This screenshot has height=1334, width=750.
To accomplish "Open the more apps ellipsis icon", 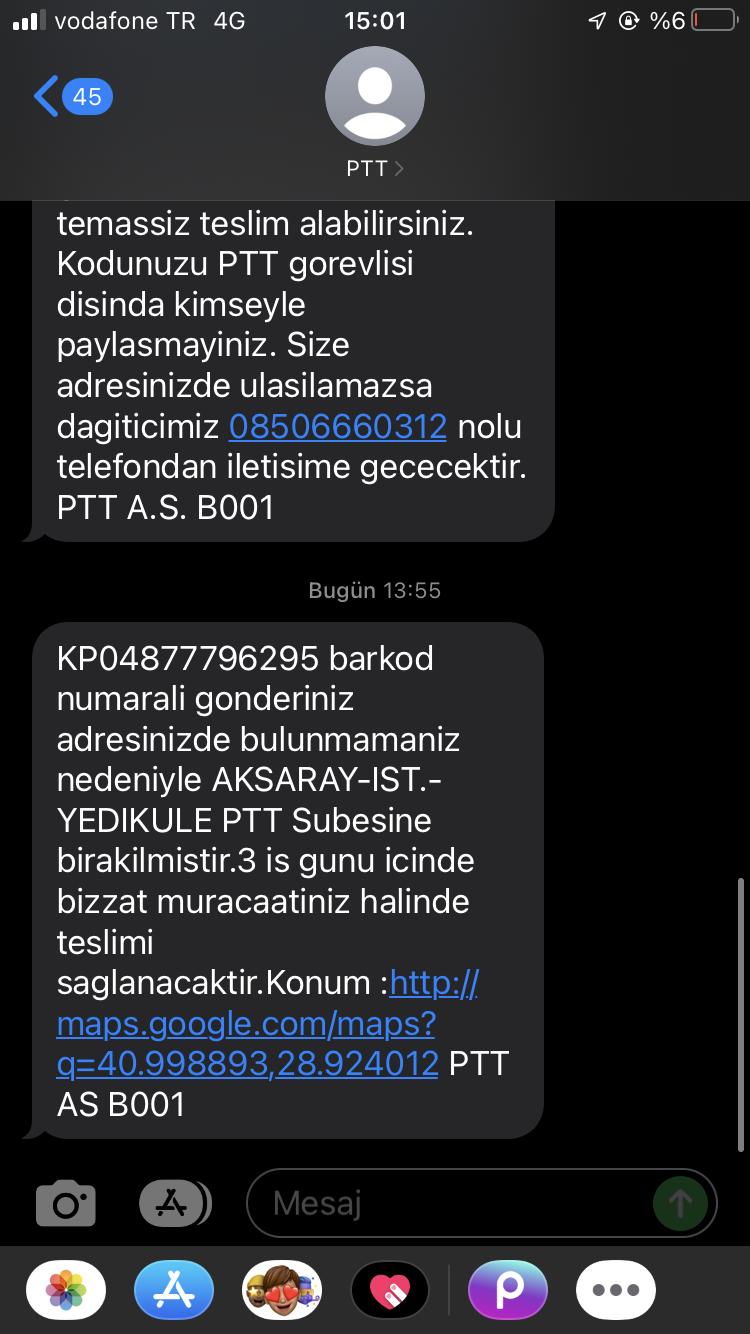I will [x=615, y=1290].
